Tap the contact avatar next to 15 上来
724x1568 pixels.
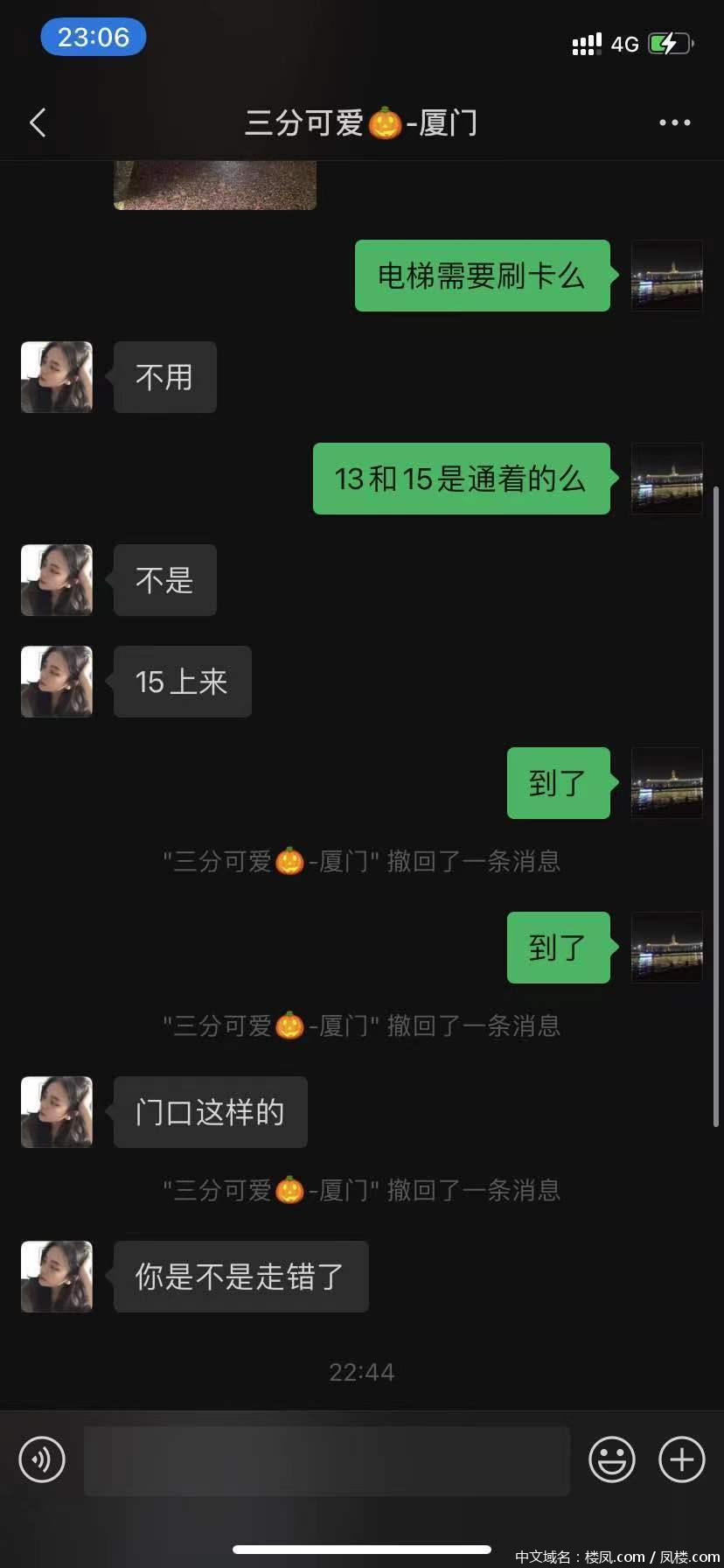[56, 682]
